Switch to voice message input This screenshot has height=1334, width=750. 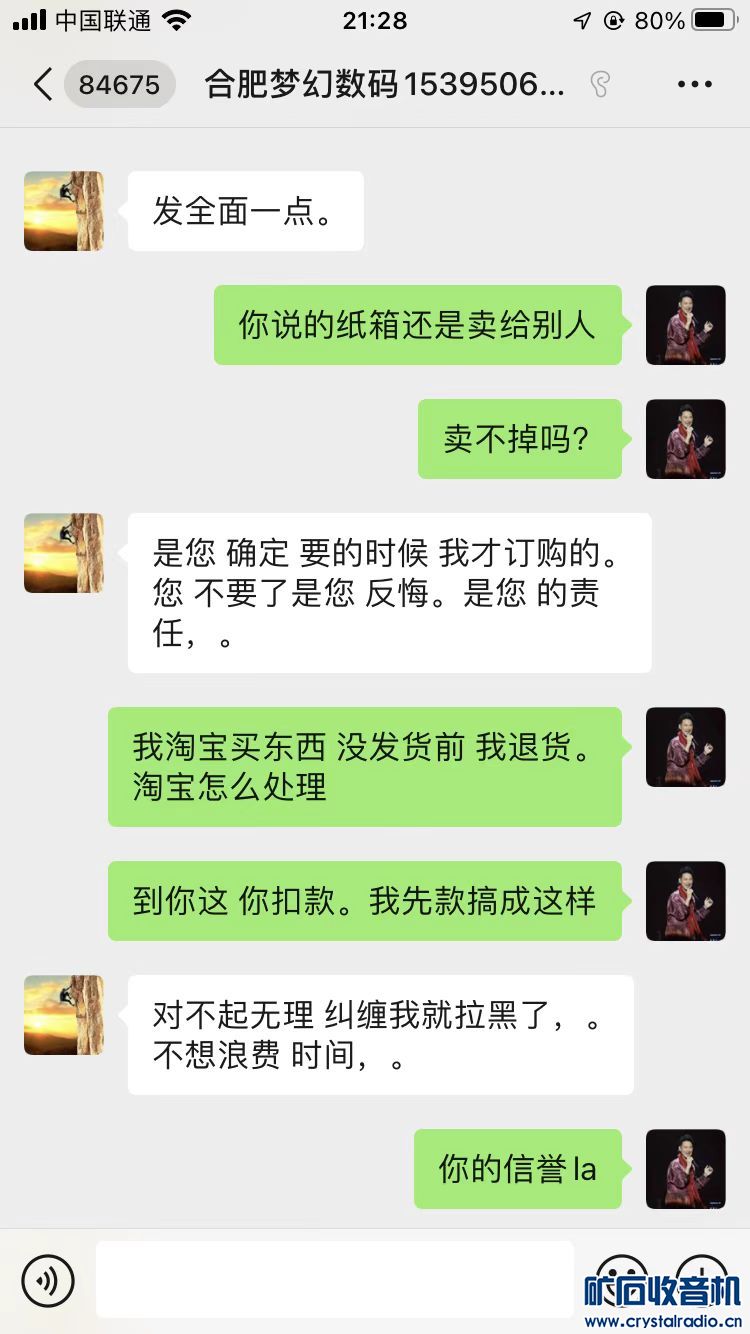(48, 1280)
